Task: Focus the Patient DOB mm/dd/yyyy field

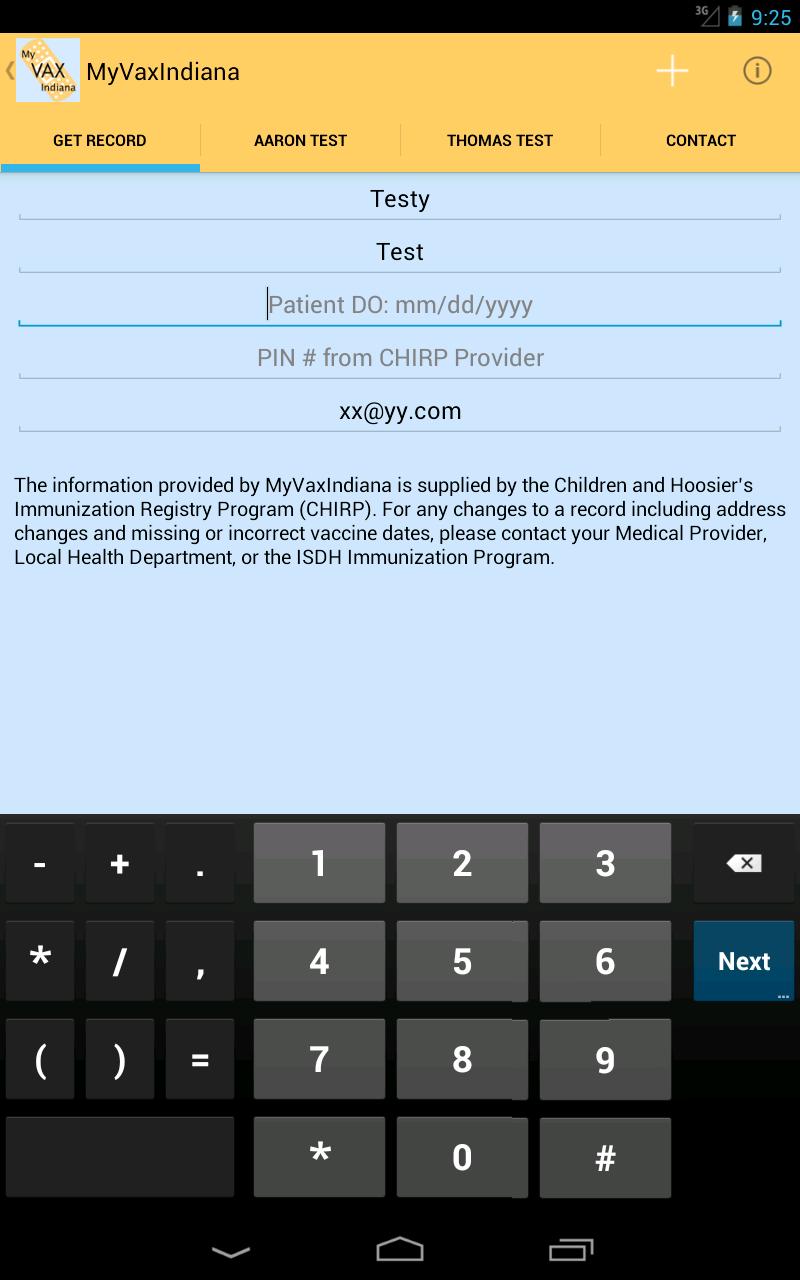Action: pos(400,305)
